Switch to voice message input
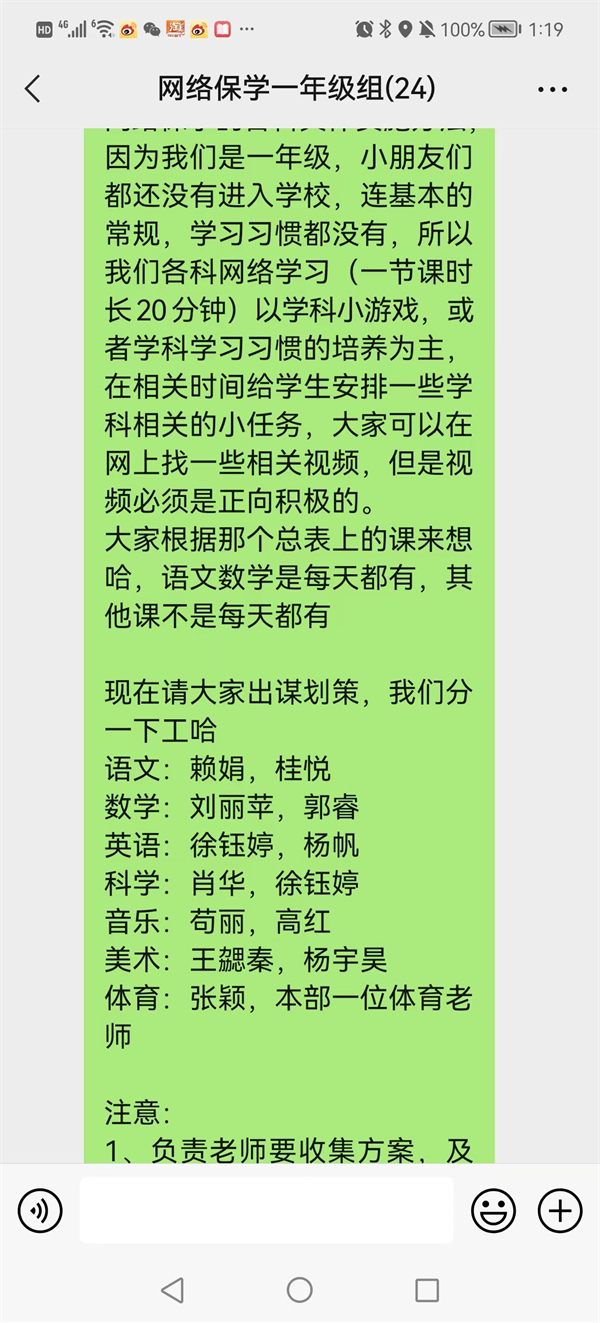 coord(40,1211)
